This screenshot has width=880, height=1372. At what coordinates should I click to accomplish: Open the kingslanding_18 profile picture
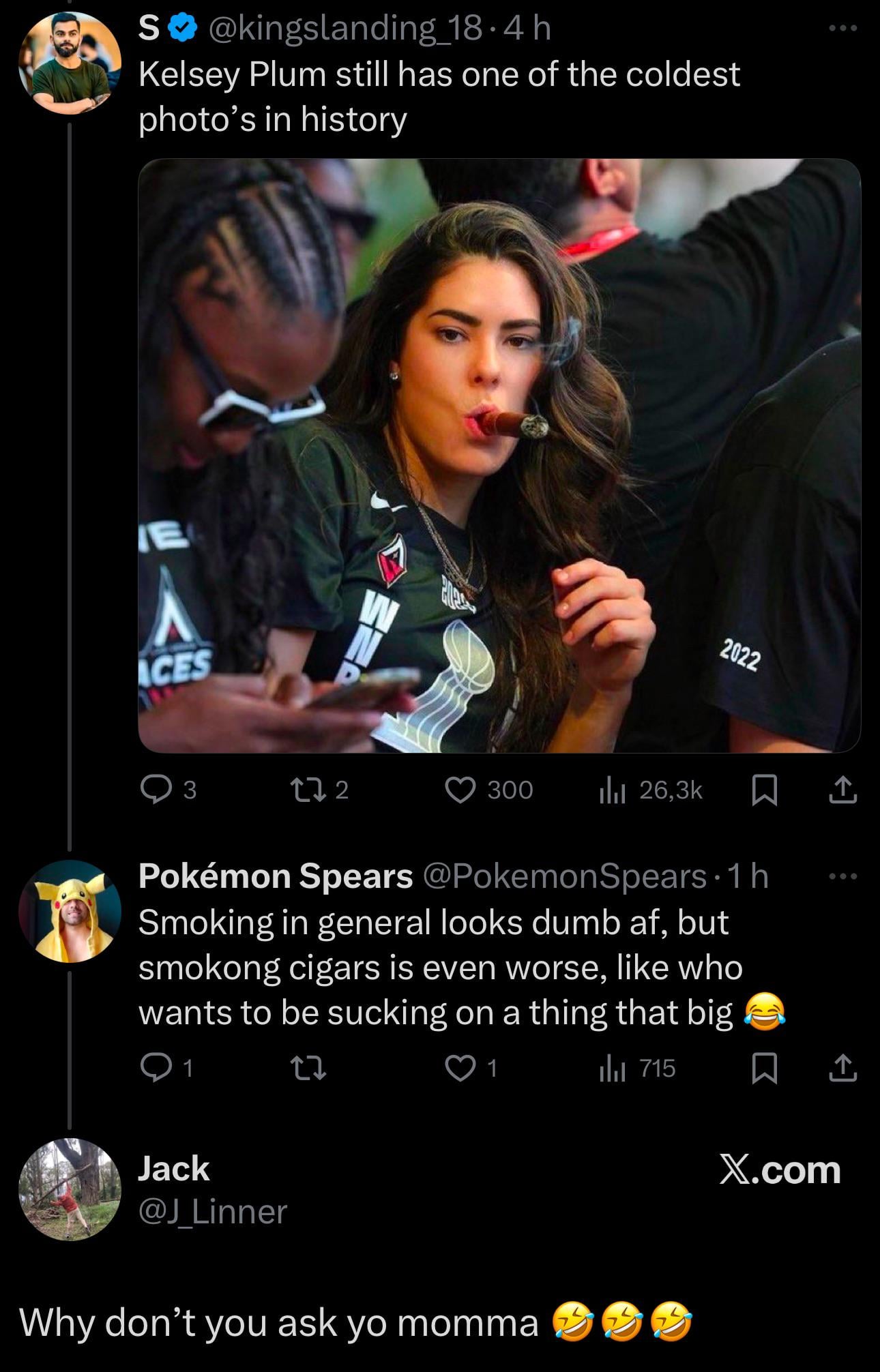[70, 63]
